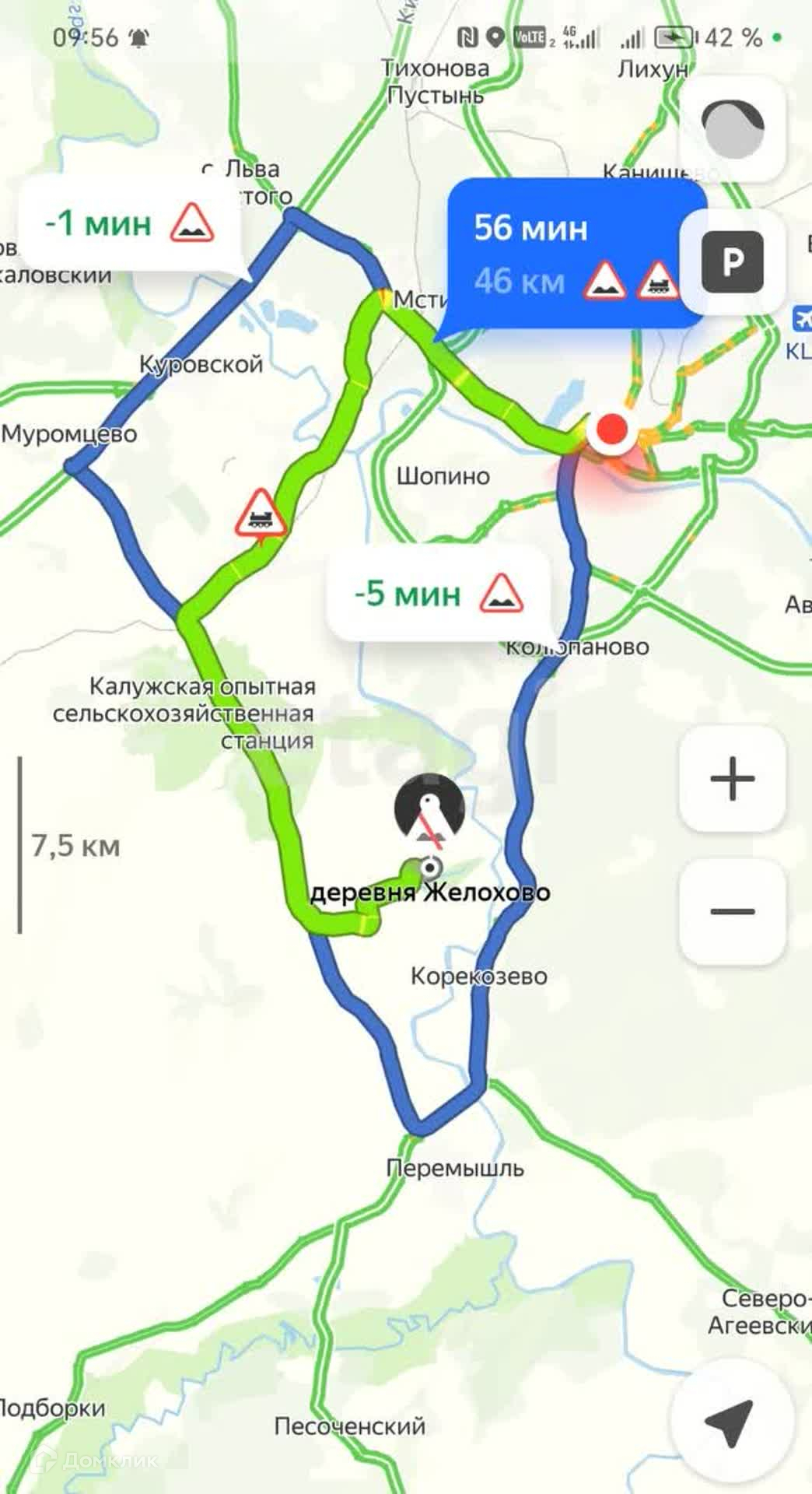Center the map on my location

tap(730, 1422)
